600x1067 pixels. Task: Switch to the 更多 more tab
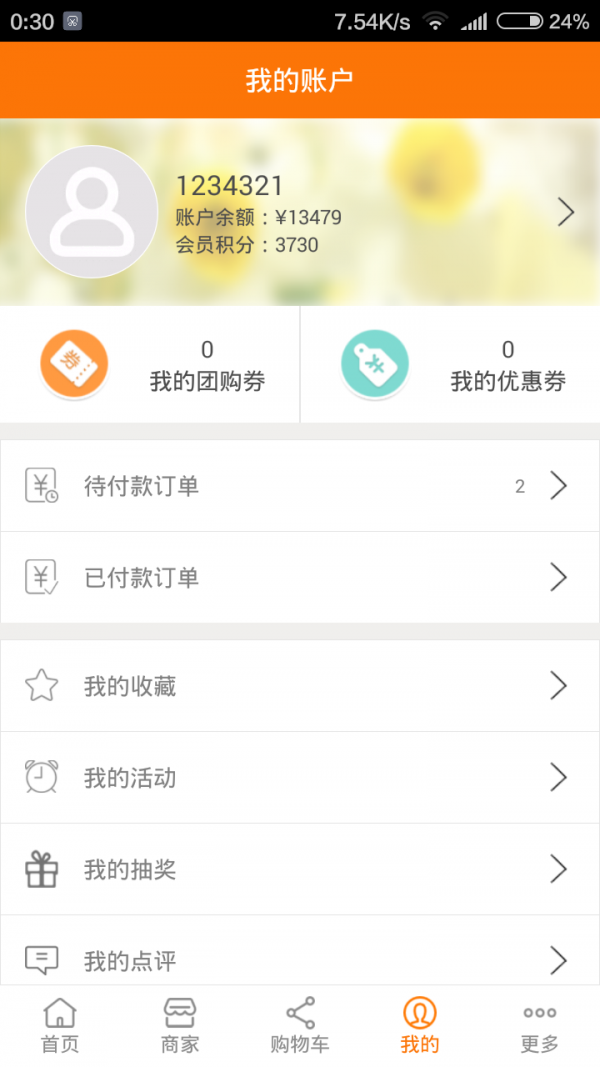pos(540,1026)
